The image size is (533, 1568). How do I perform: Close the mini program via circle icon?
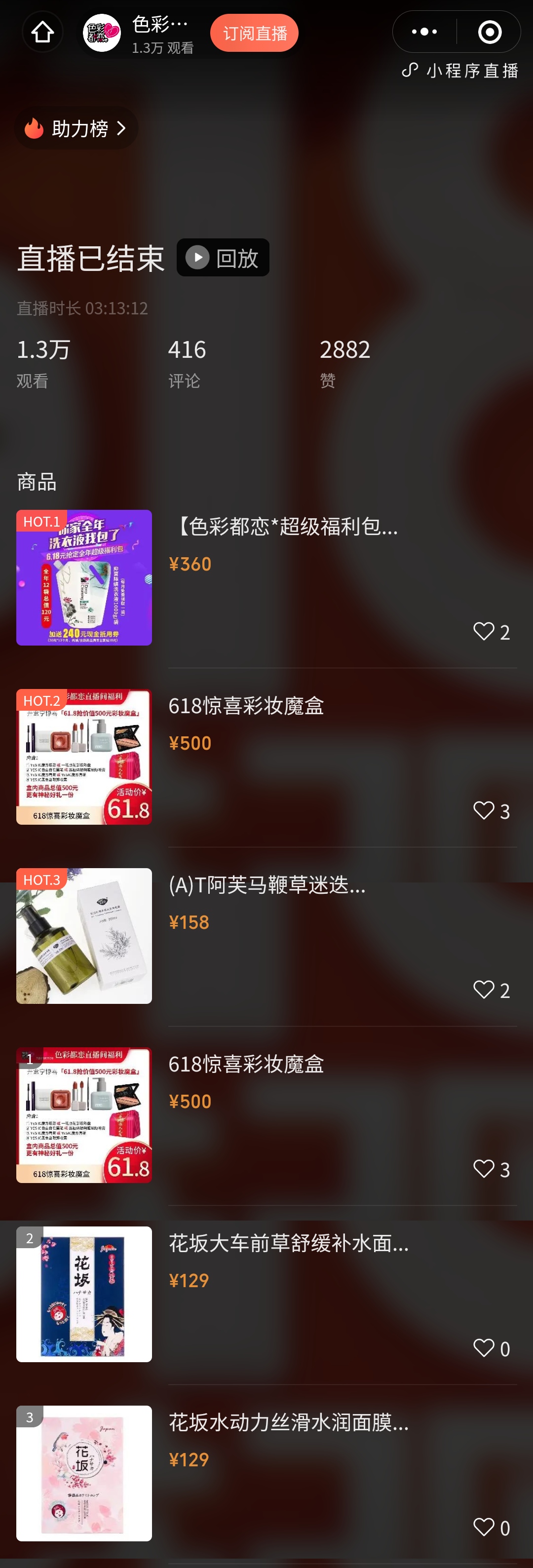point(489,32)
